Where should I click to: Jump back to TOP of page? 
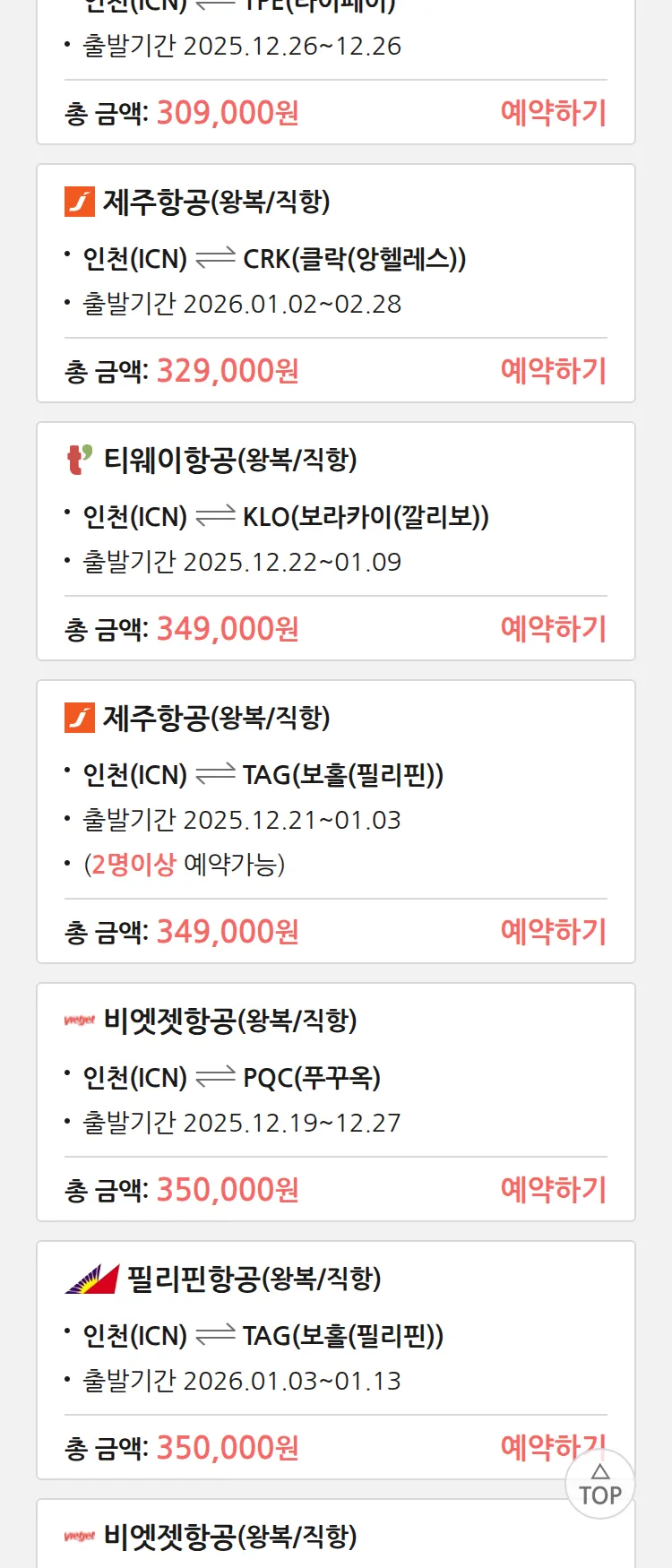(599, 1486)
